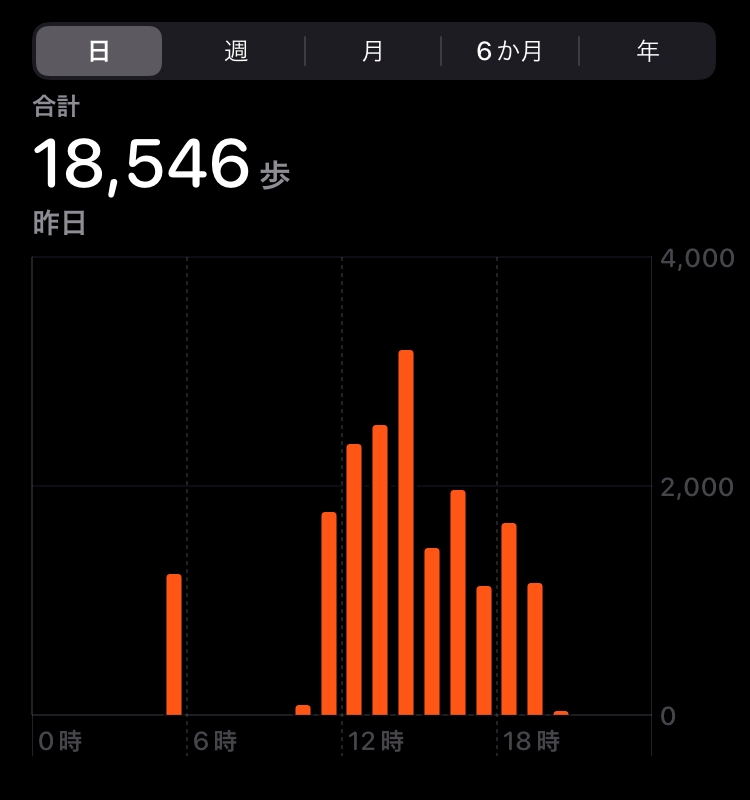Select the 日 (day) segment

pos(99,51)
